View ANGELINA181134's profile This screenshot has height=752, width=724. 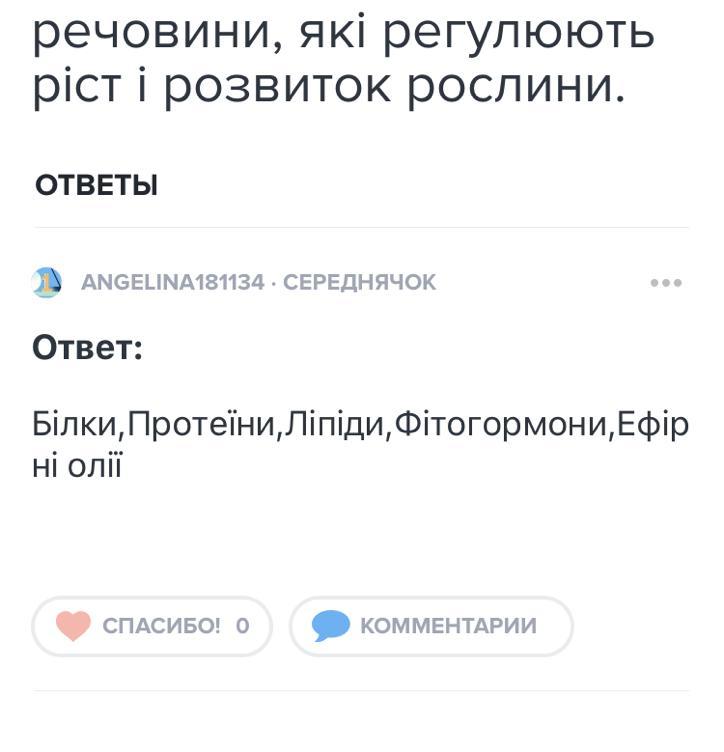[172, 283]
